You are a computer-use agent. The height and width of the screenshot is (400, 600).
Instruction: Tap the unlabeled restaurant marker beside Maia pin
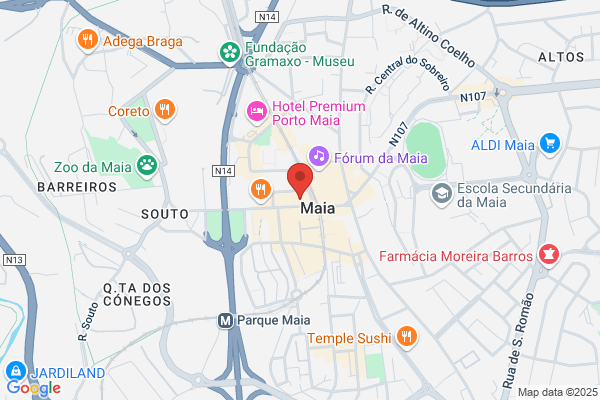pyautogui.click(x=261, y=190)
